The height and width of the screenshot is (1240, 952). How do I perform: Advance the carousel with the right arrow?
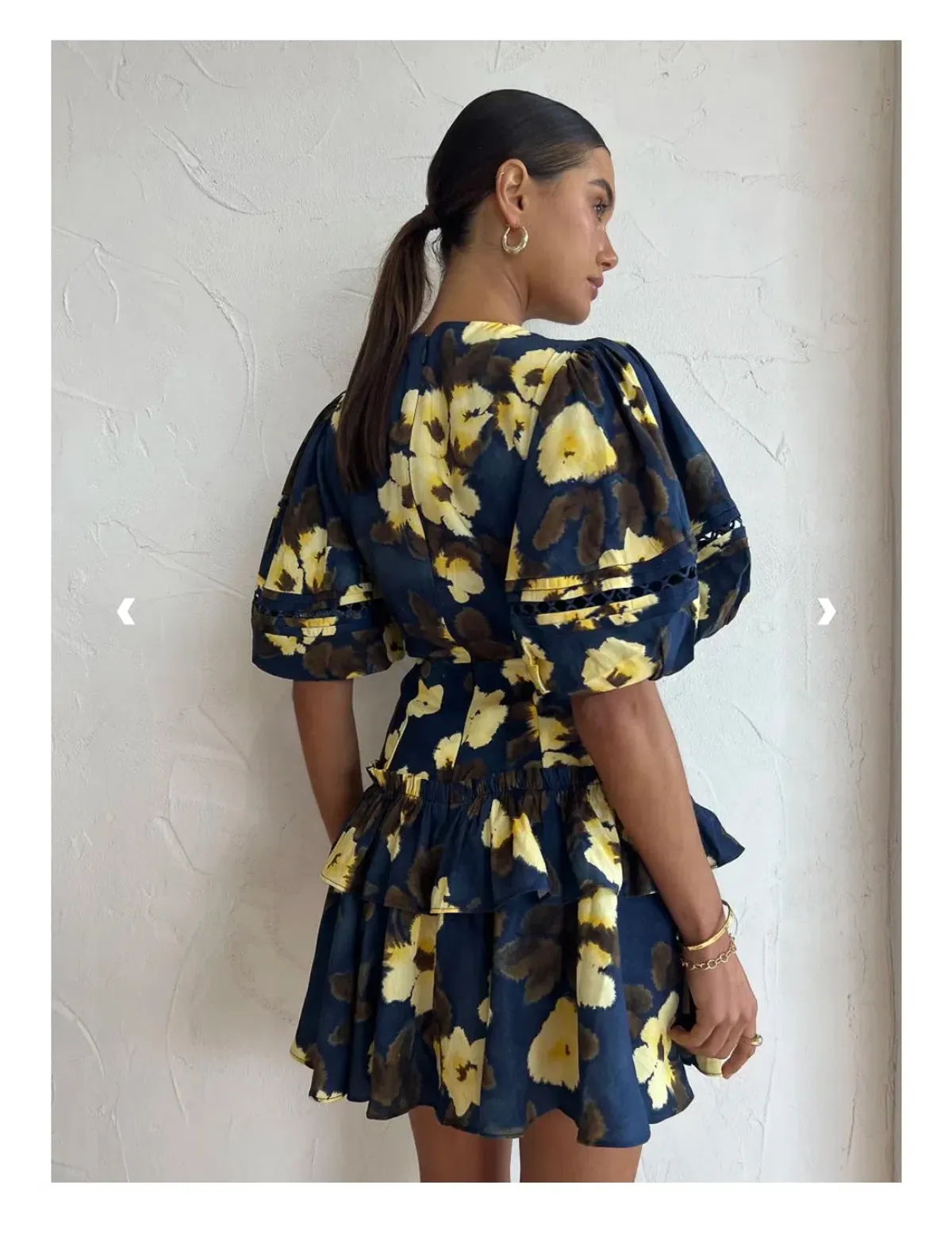point(825,611)
